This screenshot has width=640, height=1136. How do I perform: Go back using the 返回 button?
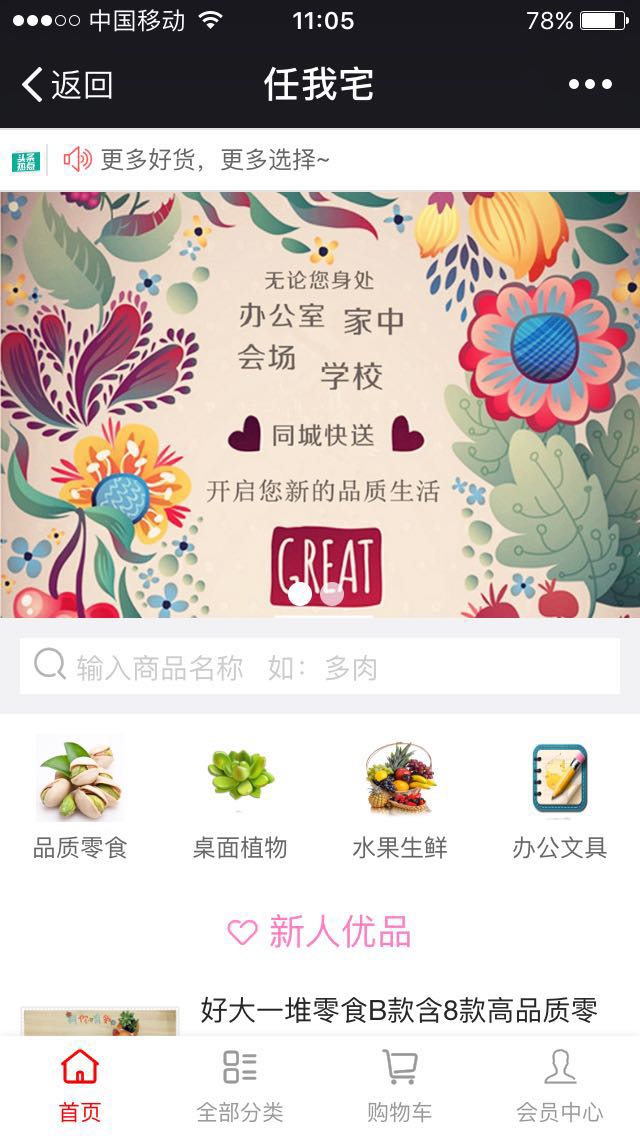[67, 85]
